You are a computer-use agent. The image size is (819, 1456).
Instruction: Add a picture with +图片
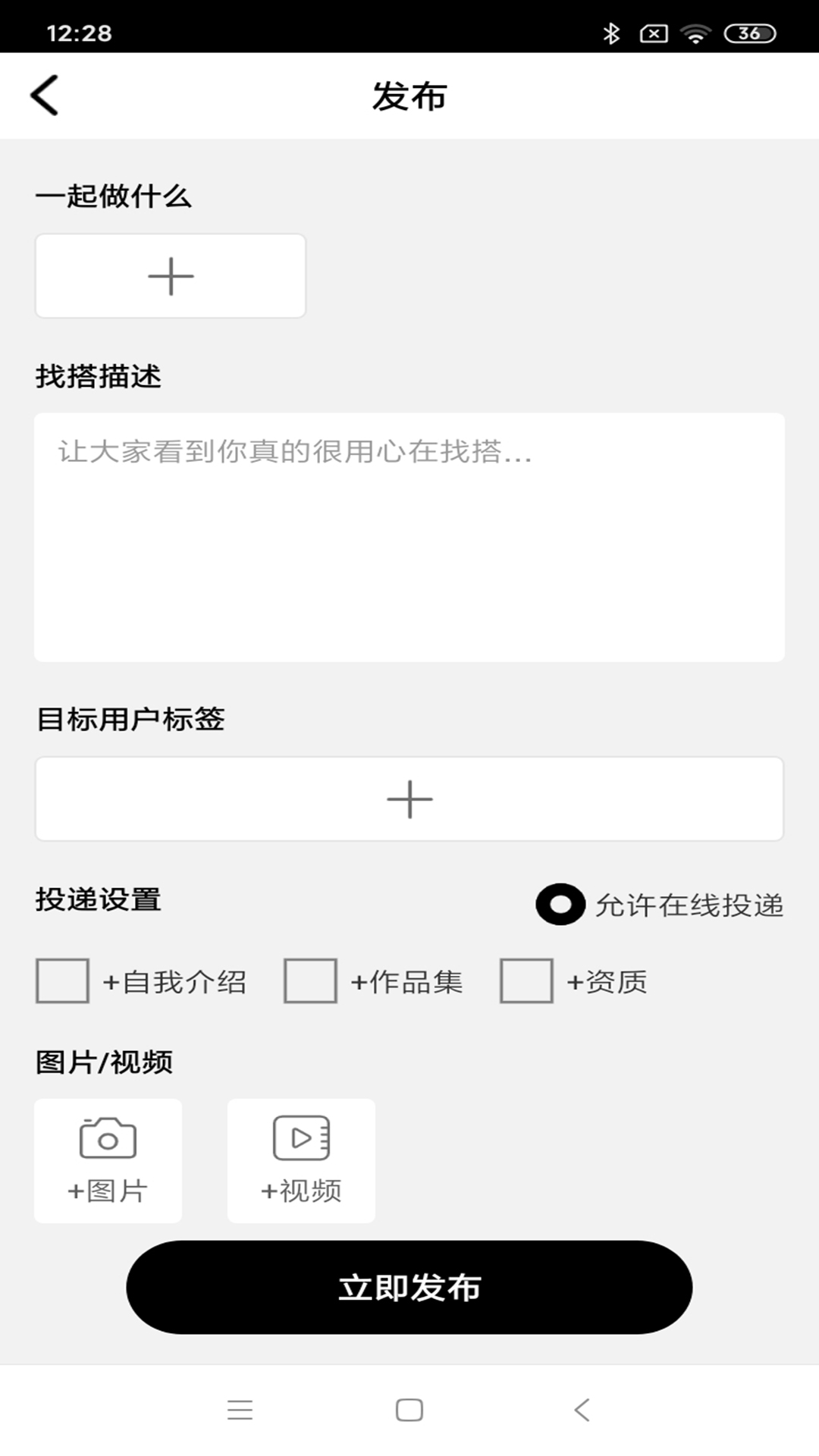click(x=108, y=1160)
